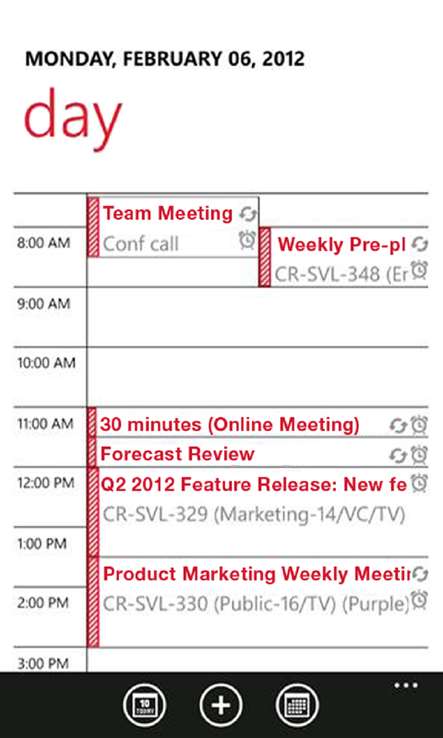Open the 30 minutes Online Meeting event
443x738 pixels.
pos(258,422)
